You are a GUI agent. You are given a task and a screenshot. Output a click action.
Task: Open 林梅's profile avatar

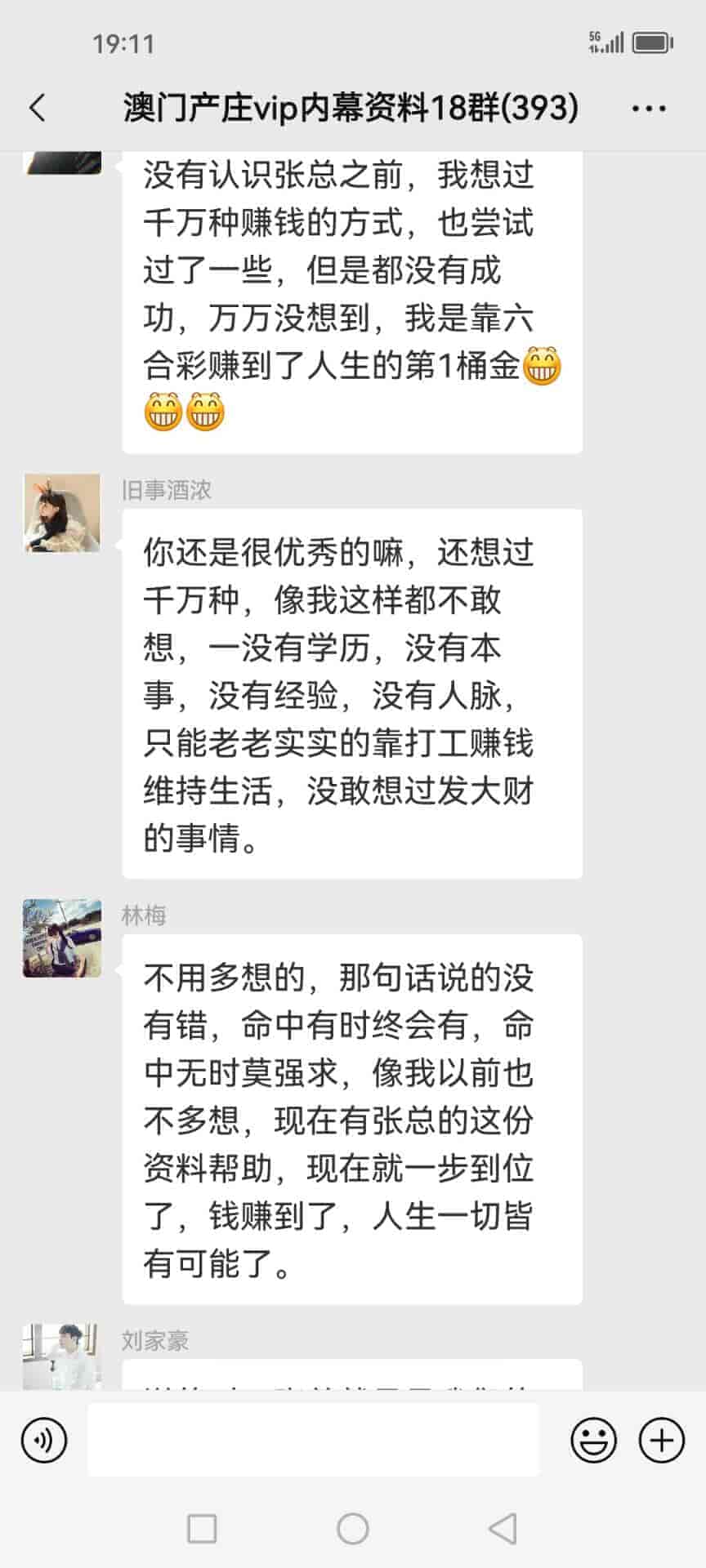coord(62,938)
